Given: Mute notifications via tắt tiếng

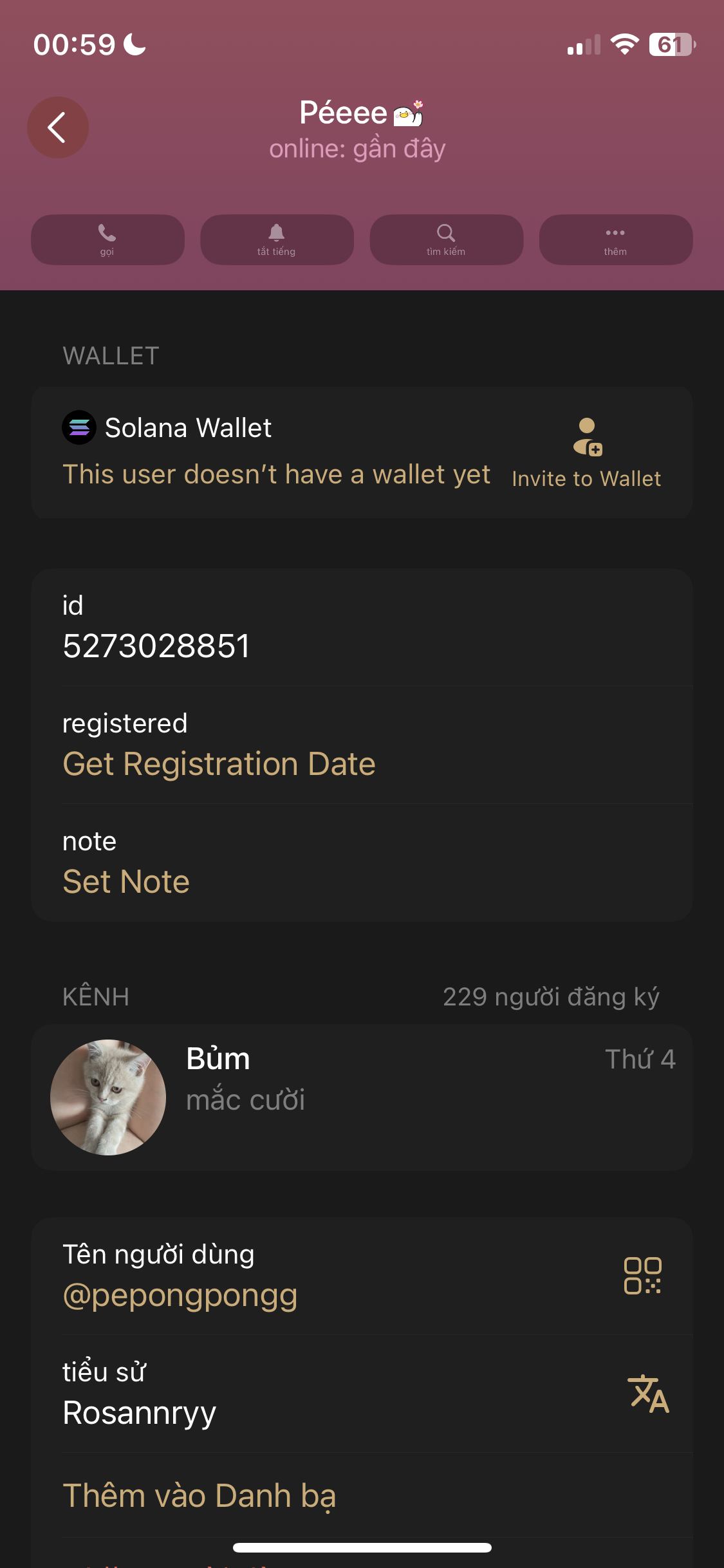Looking at the screenshot, I should click(277, 239).
